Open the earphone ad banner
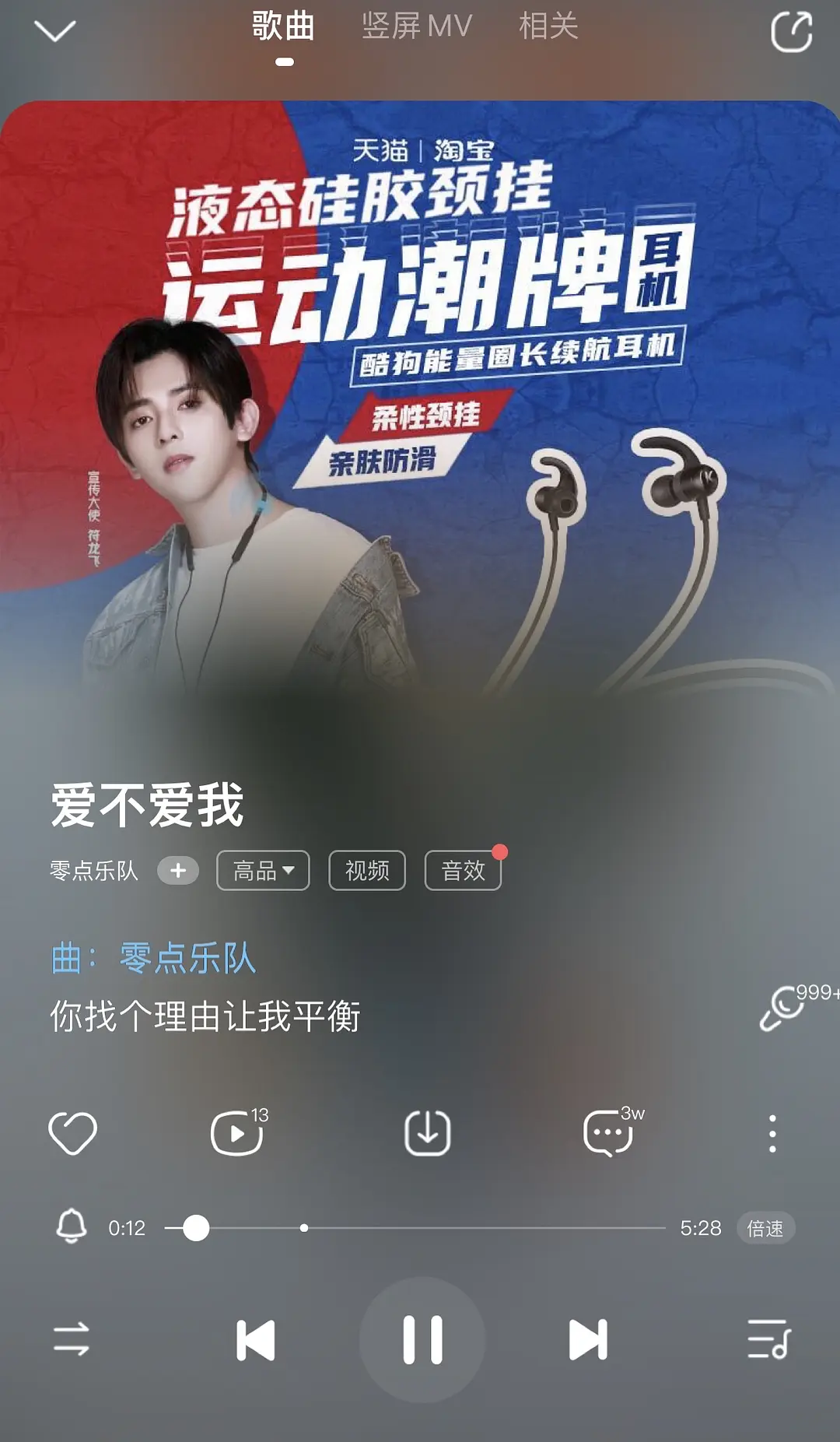840x1442 pixels. point(420,389)
